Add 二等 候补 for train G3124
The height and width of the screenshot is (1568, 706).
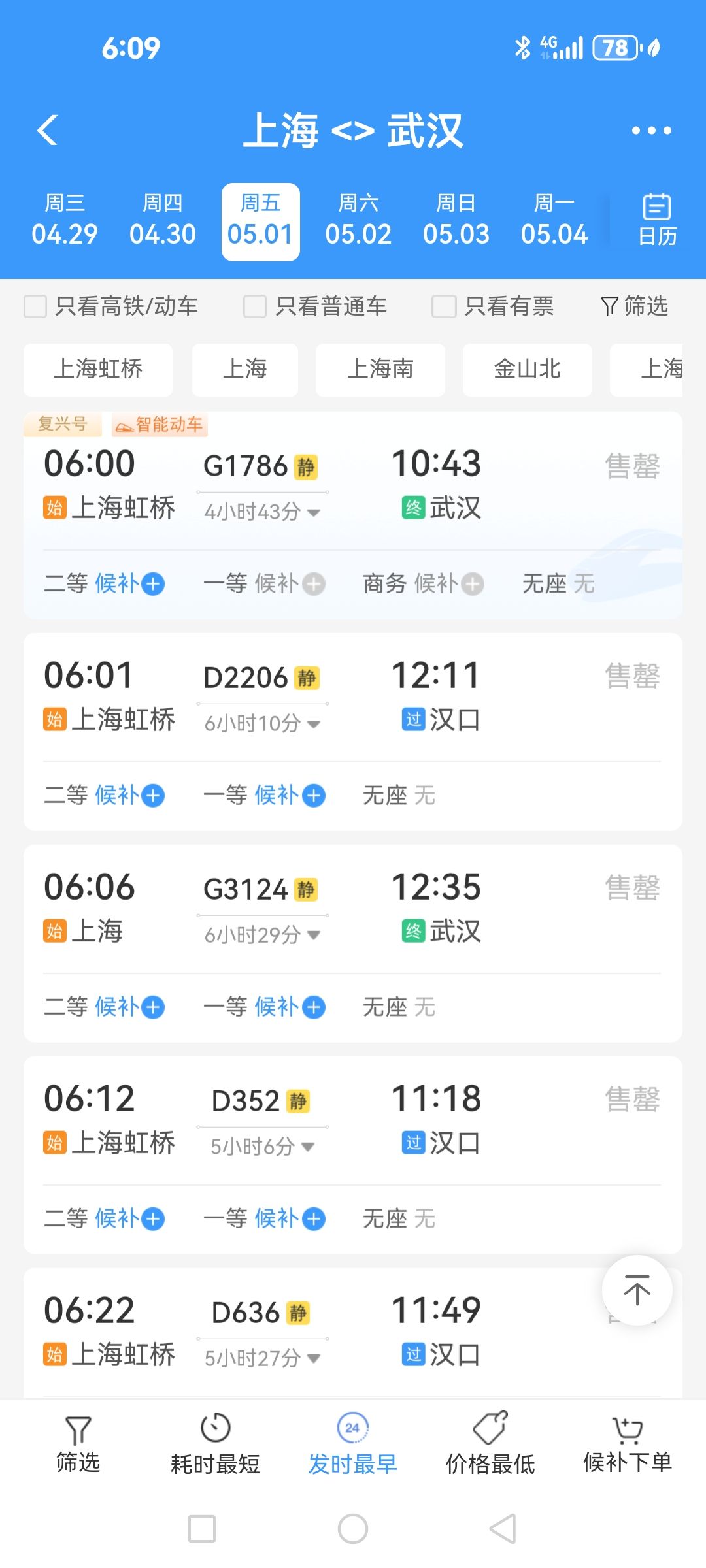(x=152, y=1007)
